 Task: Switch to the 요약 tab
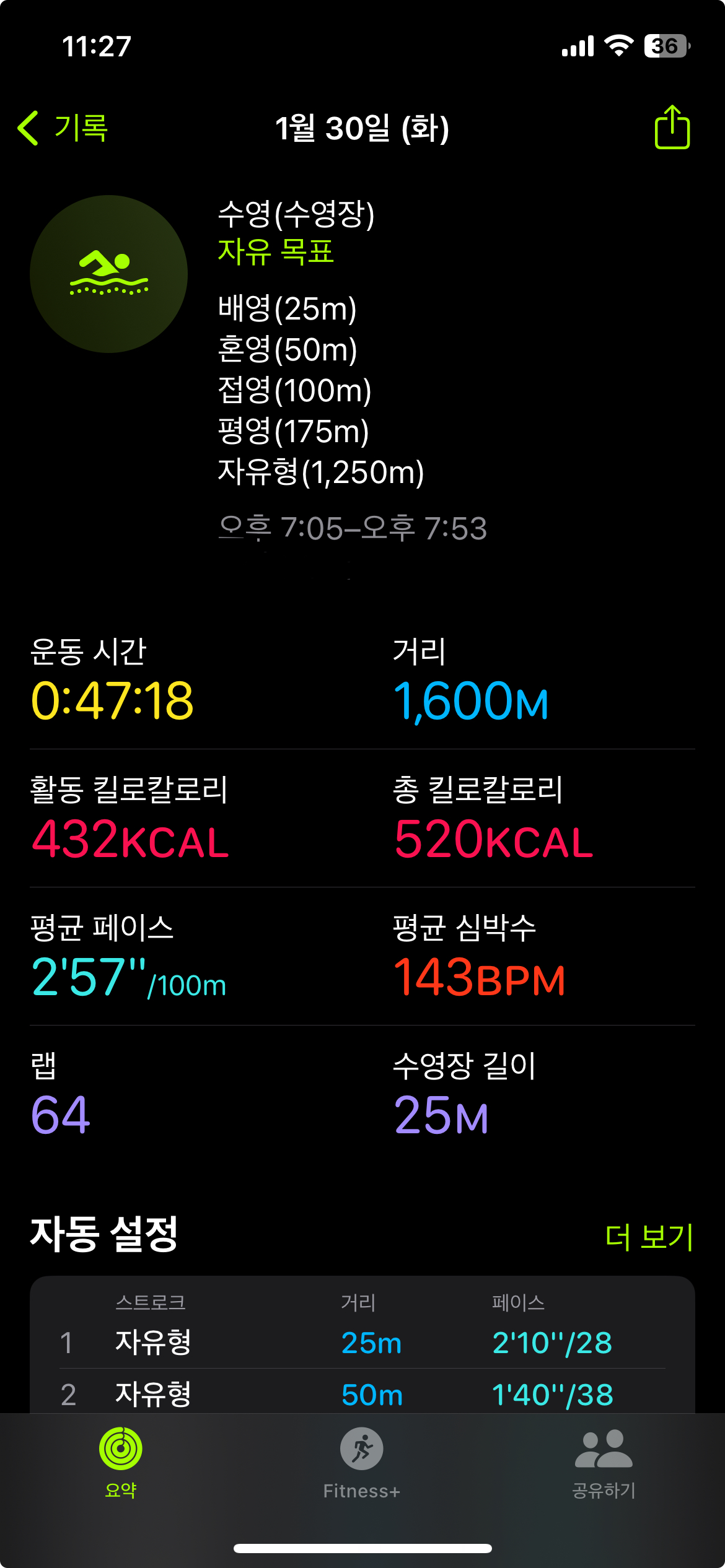pyautogui.click(x=121, y=1463)
